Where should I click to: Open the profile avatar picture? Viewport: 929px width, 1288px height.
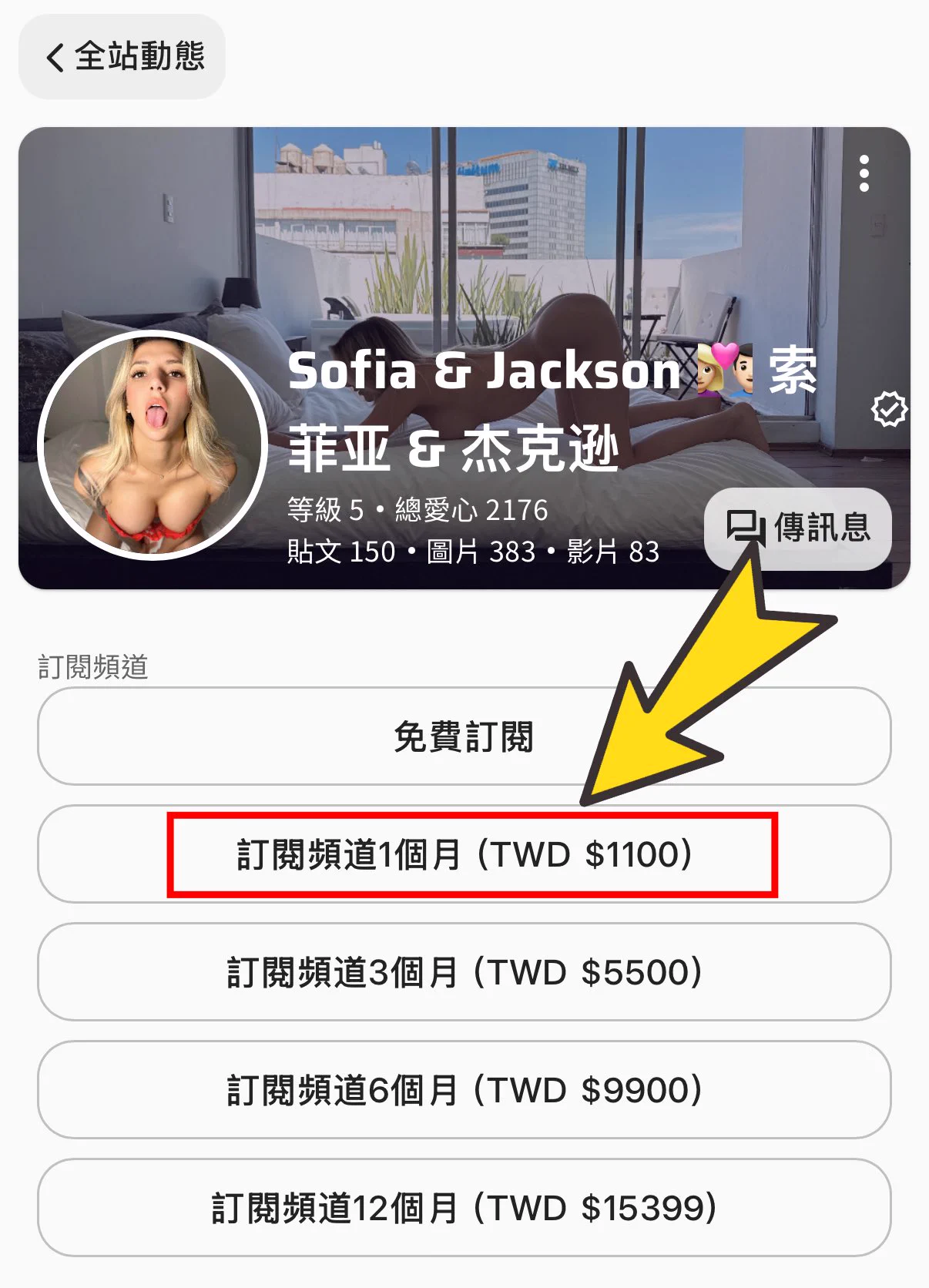(153, 445)
